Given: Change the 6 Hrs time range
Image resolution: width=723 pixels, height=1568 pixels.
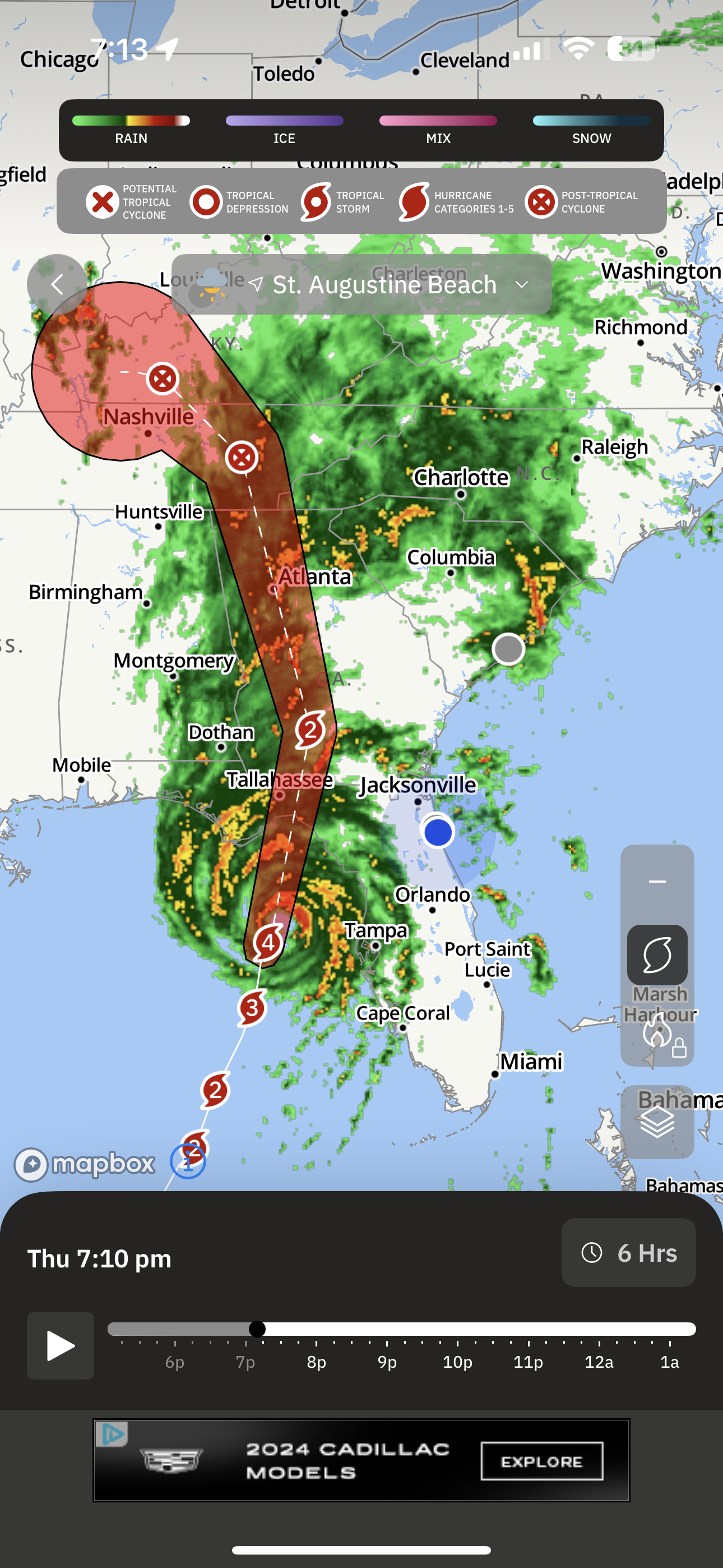Looking at the screenshot, I should point(628,1253).
